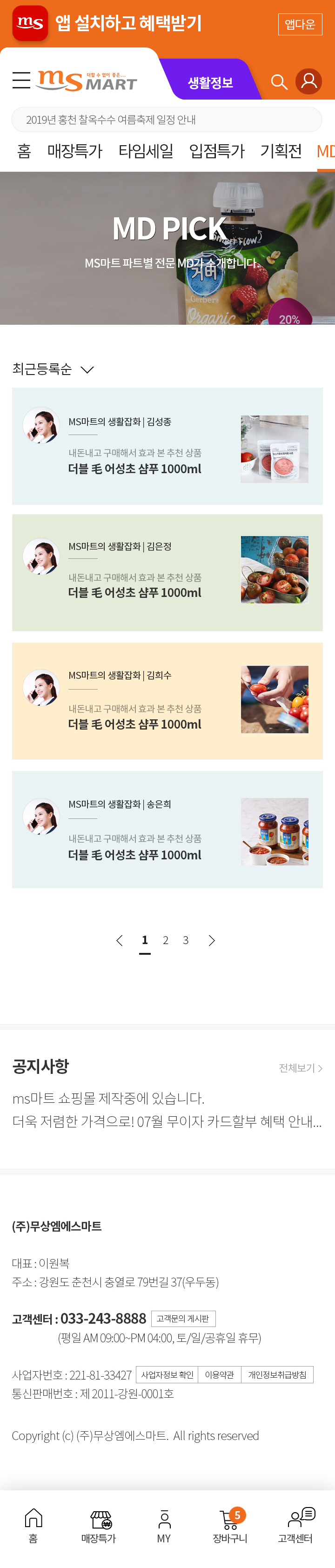The width and height of the screenshot is (335, 1568).
Task: Switch to the 생활정보 tab
Action: pyautogui.click(x=210, y=82)
